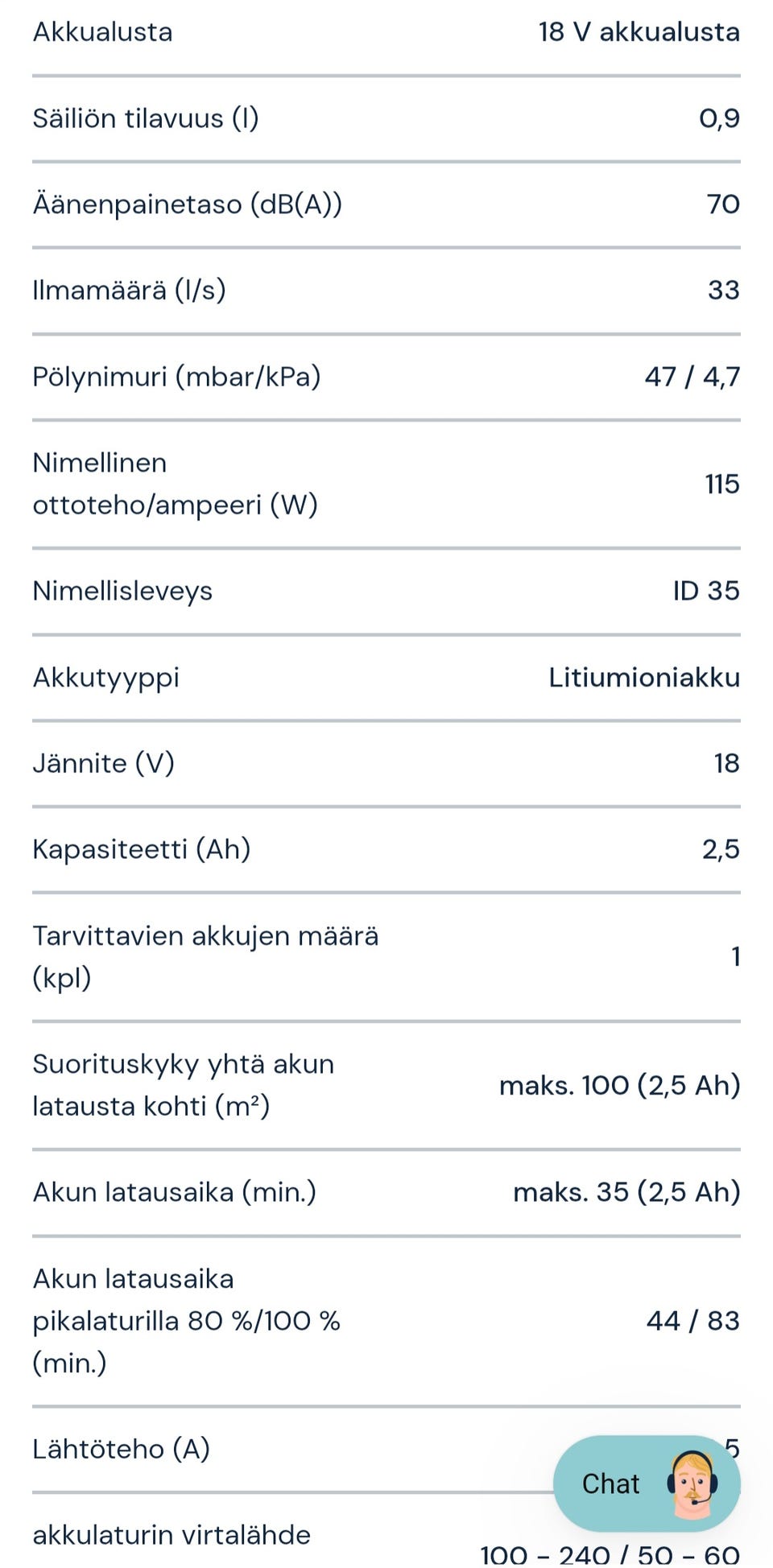
Task: Select the Nimellinen ottoteho row
Action: coord(175,484)
